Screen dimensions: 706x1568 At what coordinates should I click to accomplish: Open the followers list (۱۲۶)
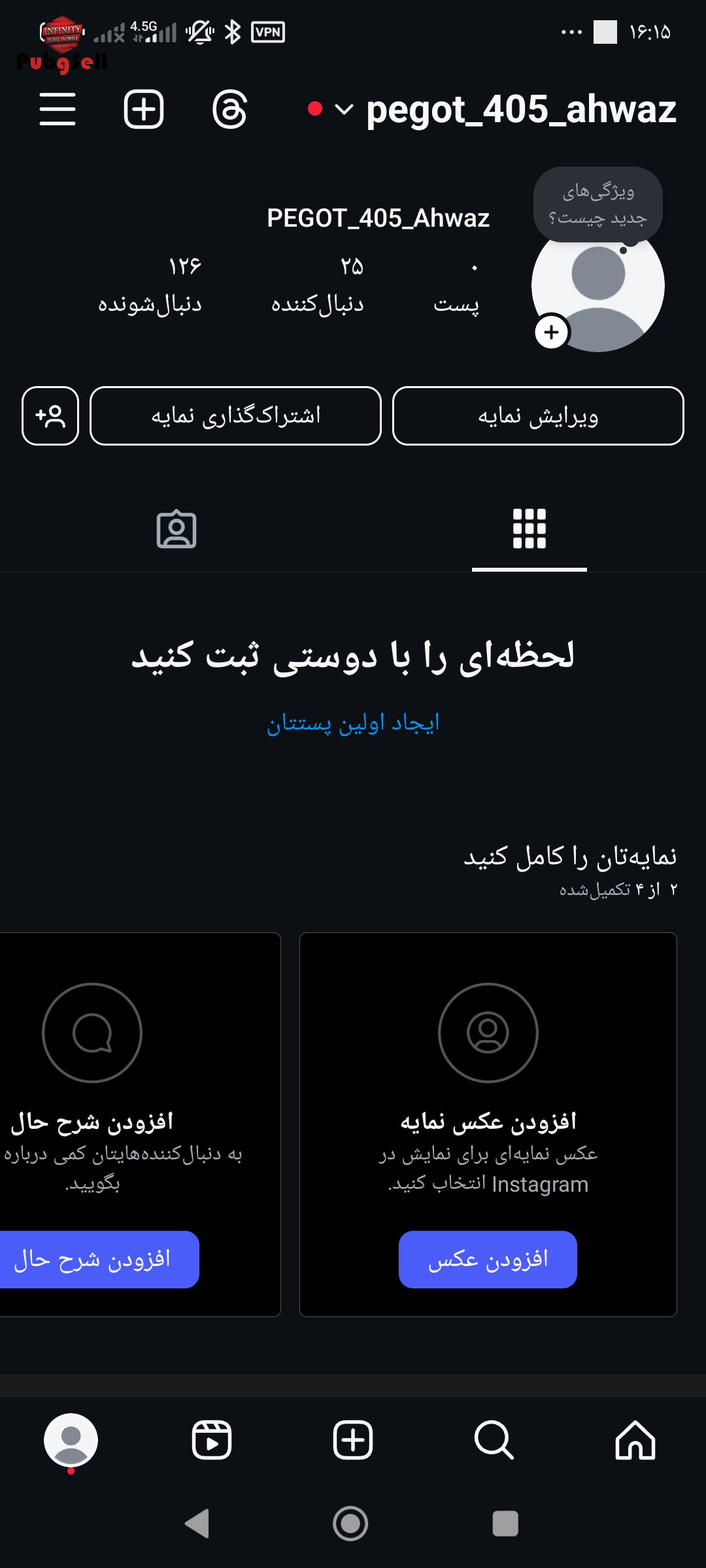pos(150,286)
